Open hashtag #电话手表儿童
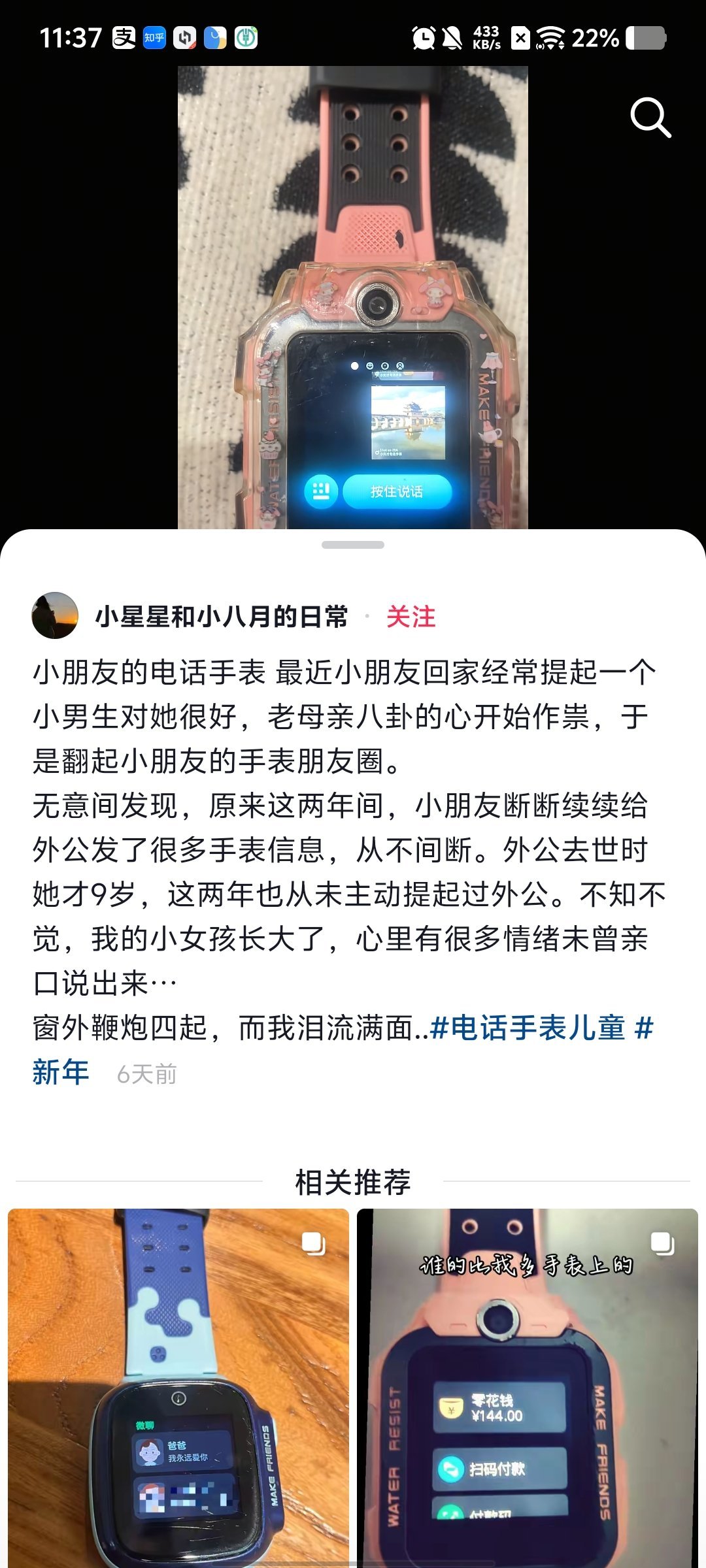706x1568 pixels. [x=527, y=1028]
